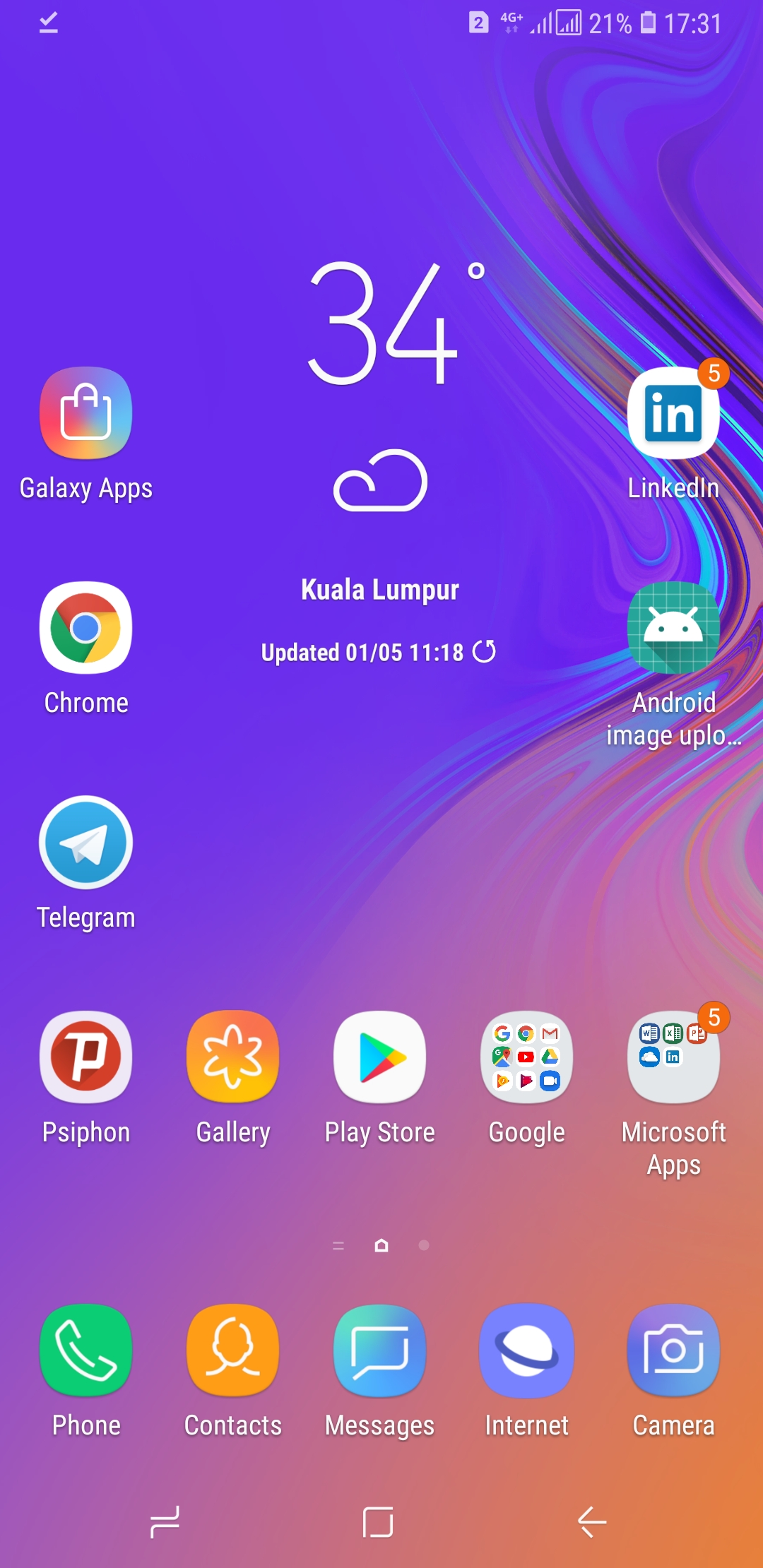Open the weather widget showing 34°
The height and width of the screenshot is (1568, 763).
381,325
